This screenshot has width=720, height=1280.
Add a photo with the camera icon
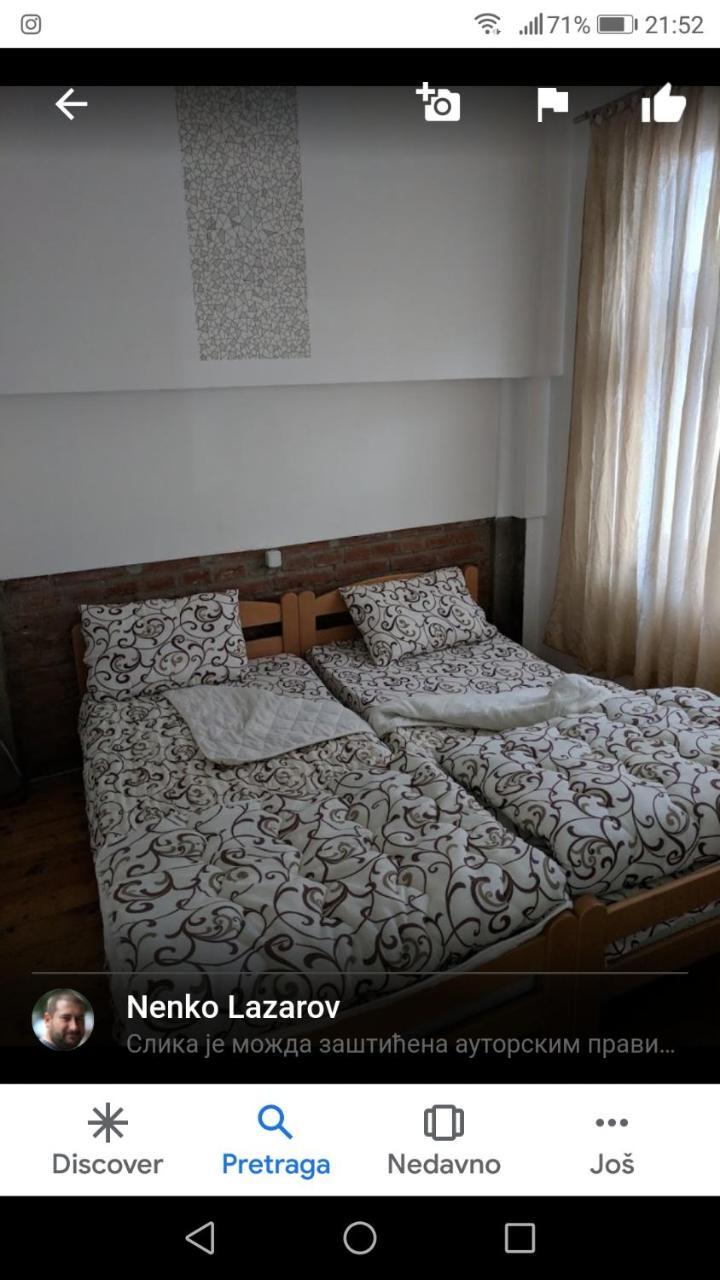pos(439,103)
